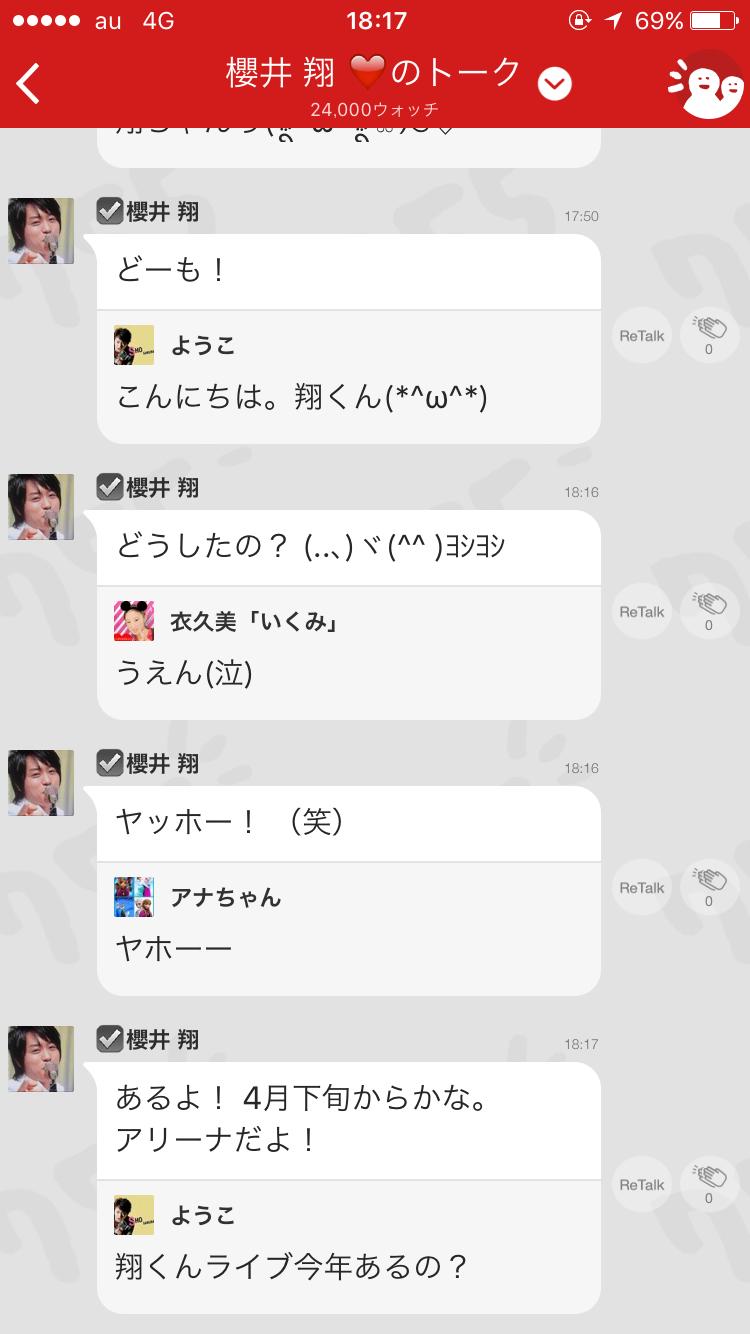The image size is (750, 1334).
Task: ReTalk the arena live message
Action: pos(641,1184)
